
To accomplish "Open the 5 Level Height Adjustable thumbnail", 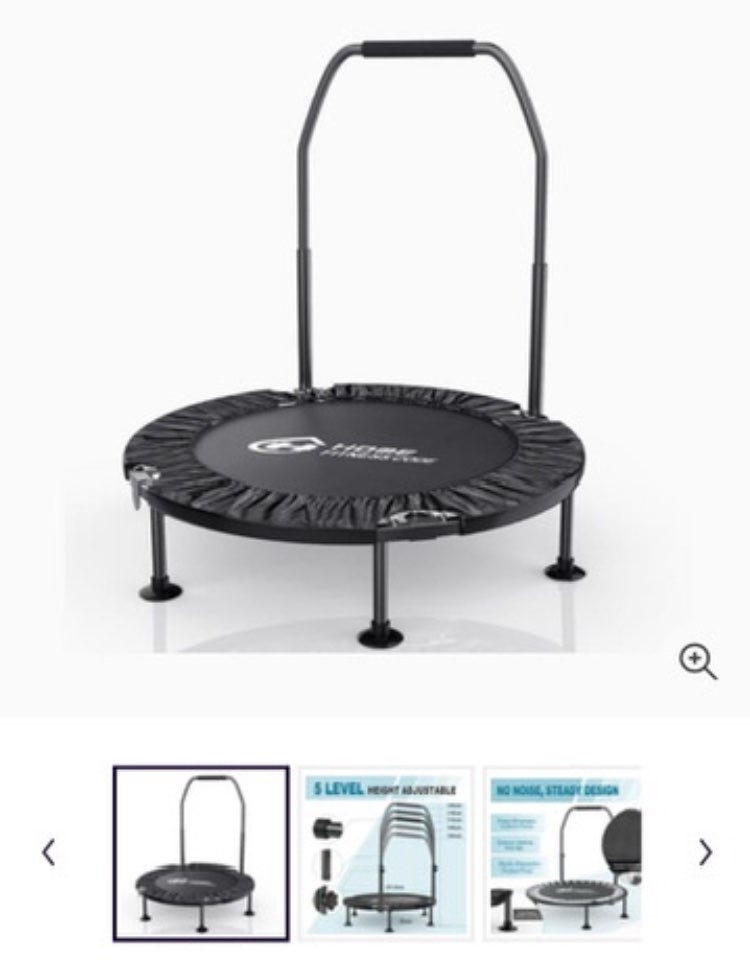I will click(387, 853).
